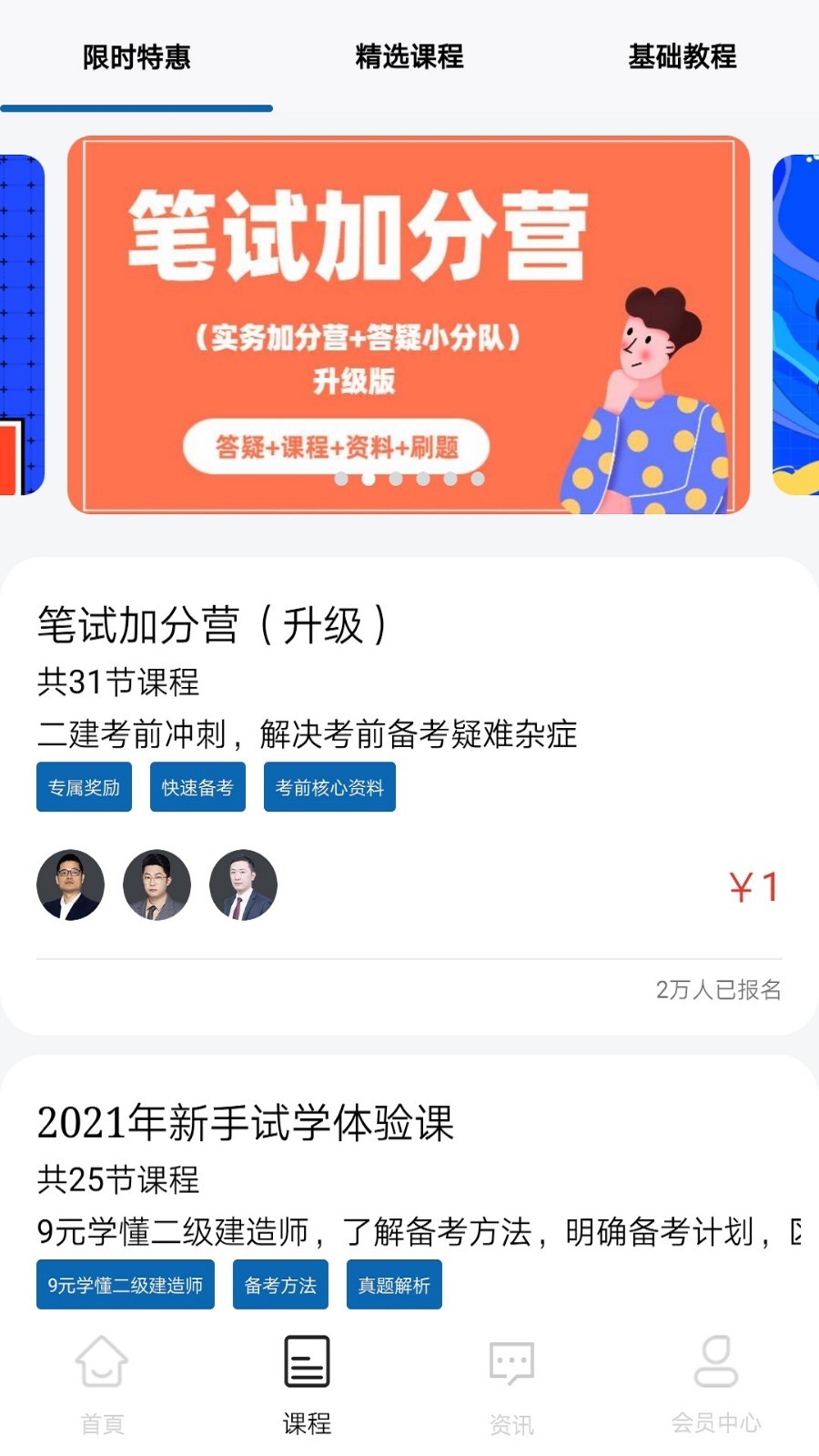Switch to the 精选课程 tab
This screenshot has height=1456, width=819.
click(x=409, y=56)
